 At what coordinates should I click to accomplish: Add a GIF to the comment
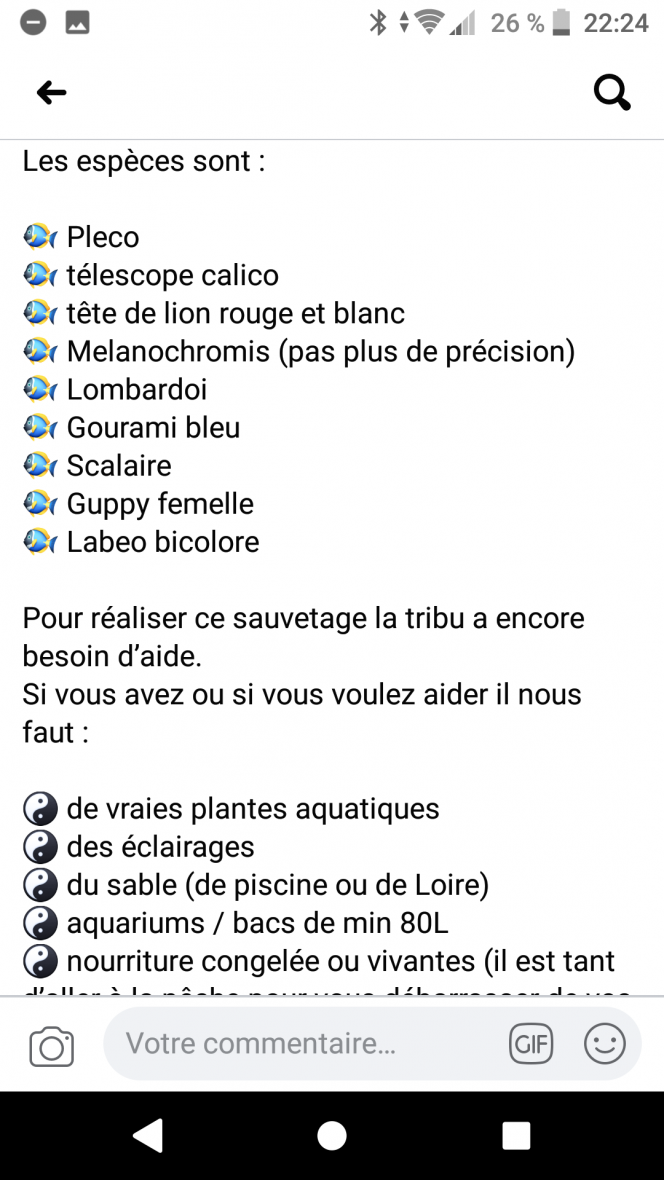coord(531,1044)
